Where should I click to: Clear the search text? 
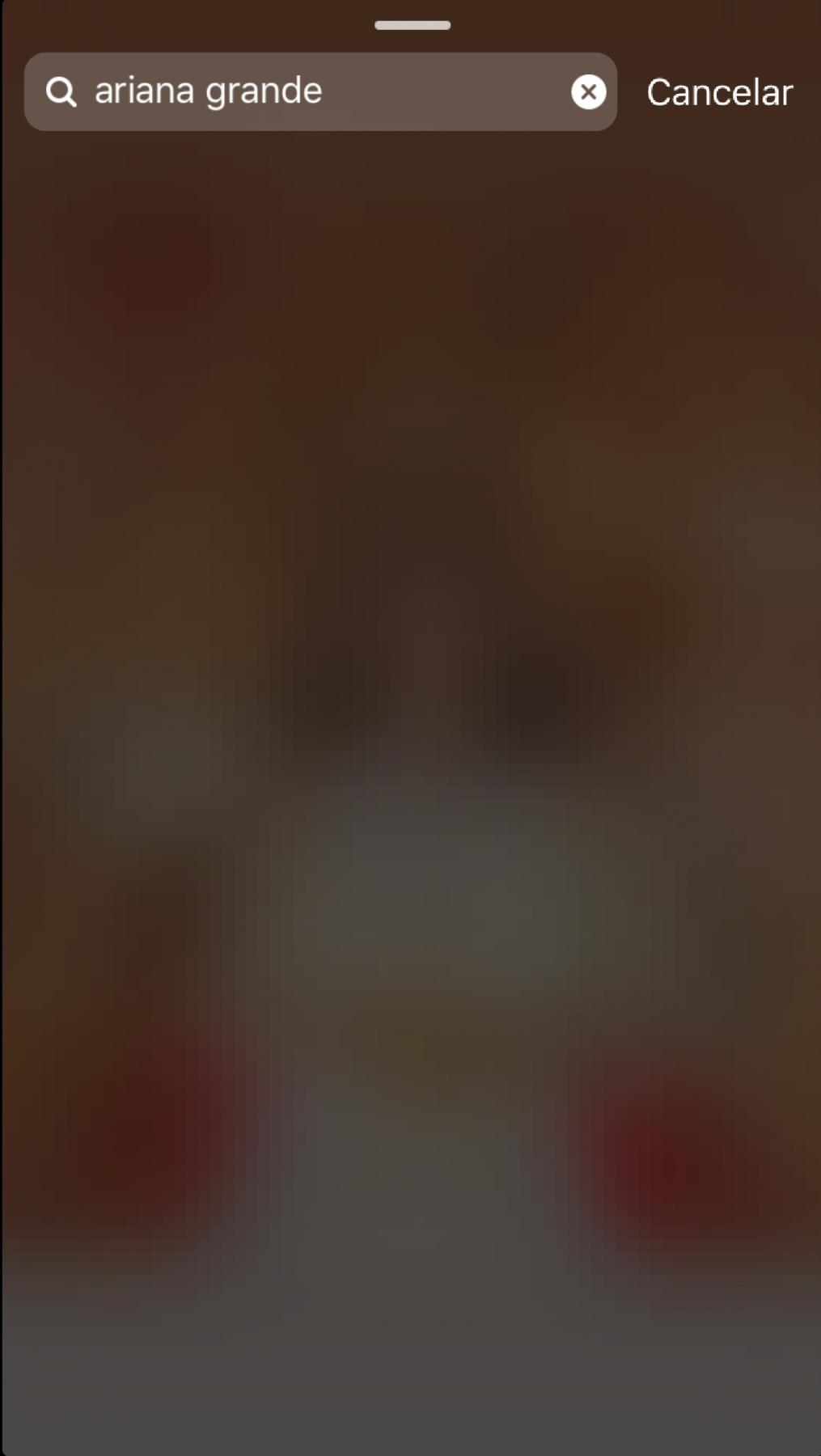[x=588, y=91]
